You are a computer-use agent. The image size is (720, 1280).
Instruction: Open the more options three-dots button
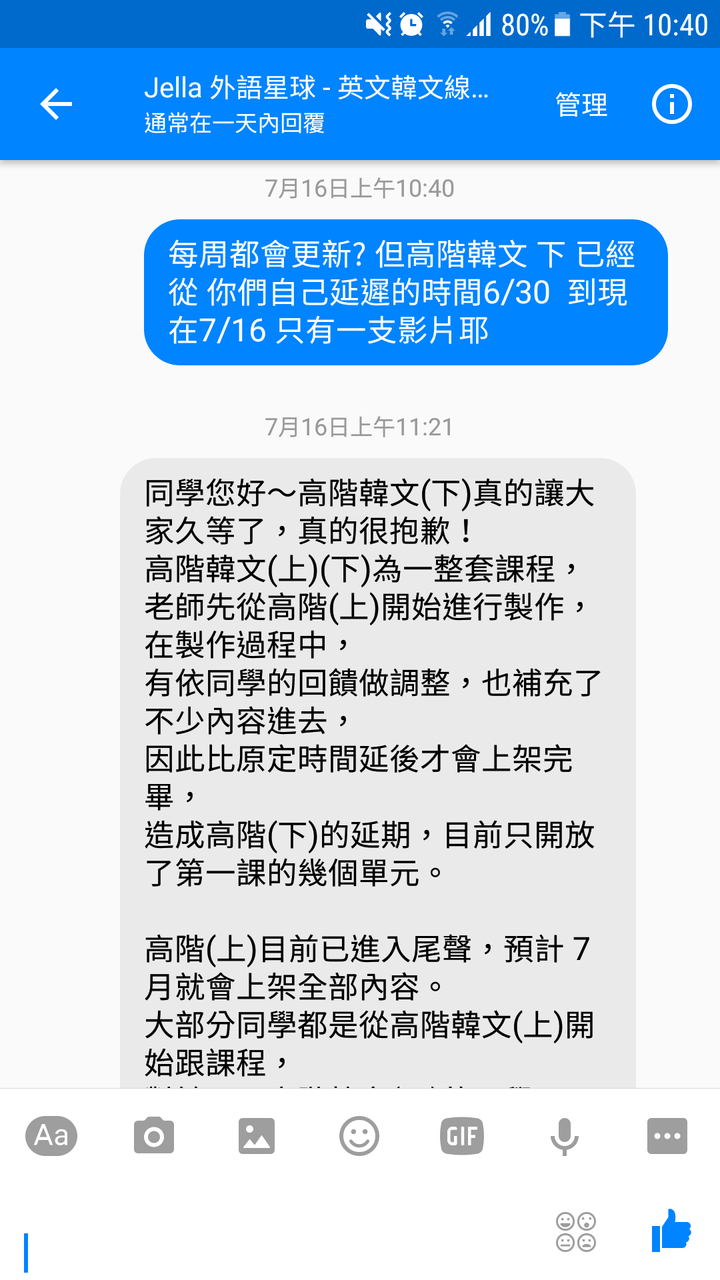point(667,1136)
